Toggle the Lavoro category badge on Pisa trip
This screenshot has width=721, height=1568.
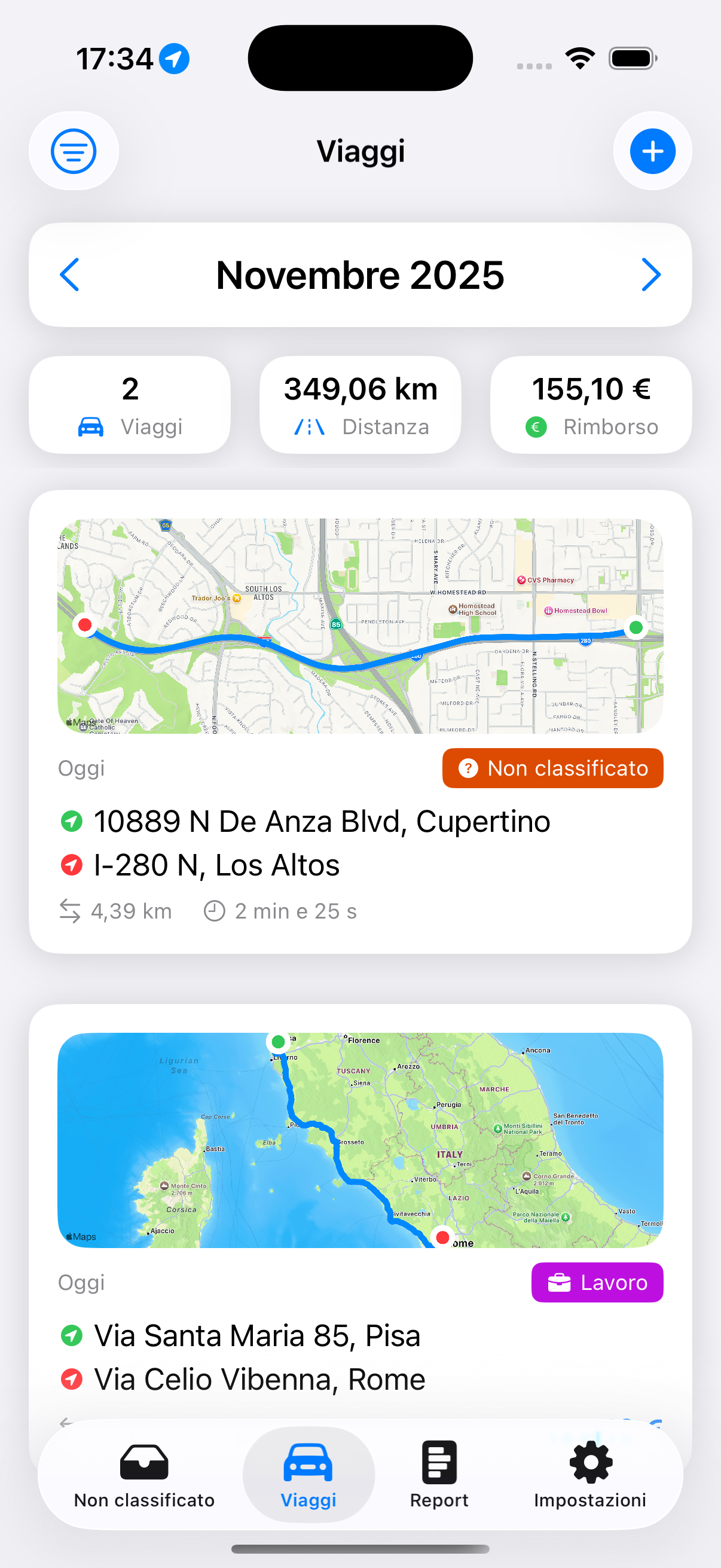point(597,1282)
